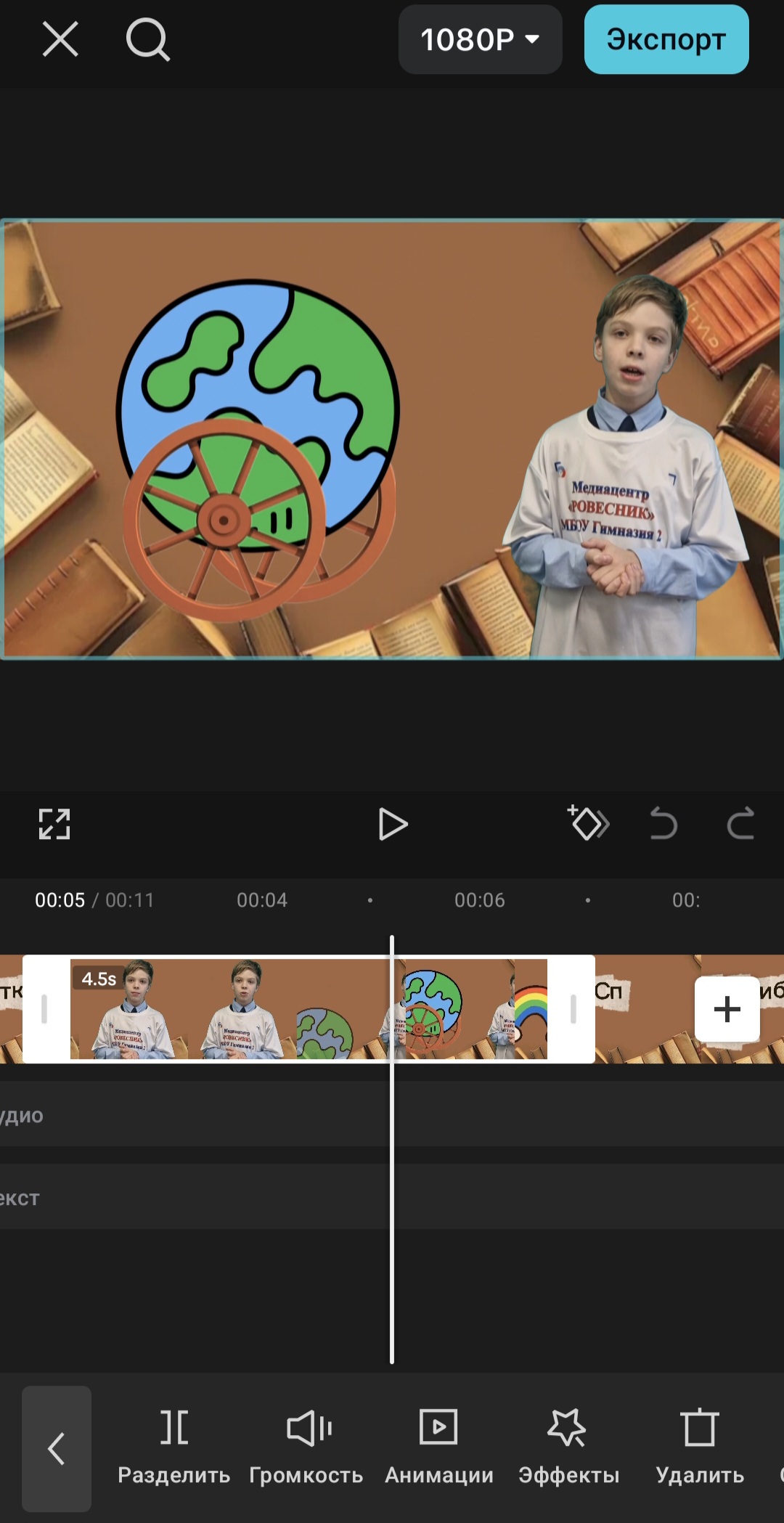The image size is (784, 1523).
Task: Open the Громкость volume settings
Action: click(x=306, y=1446)
